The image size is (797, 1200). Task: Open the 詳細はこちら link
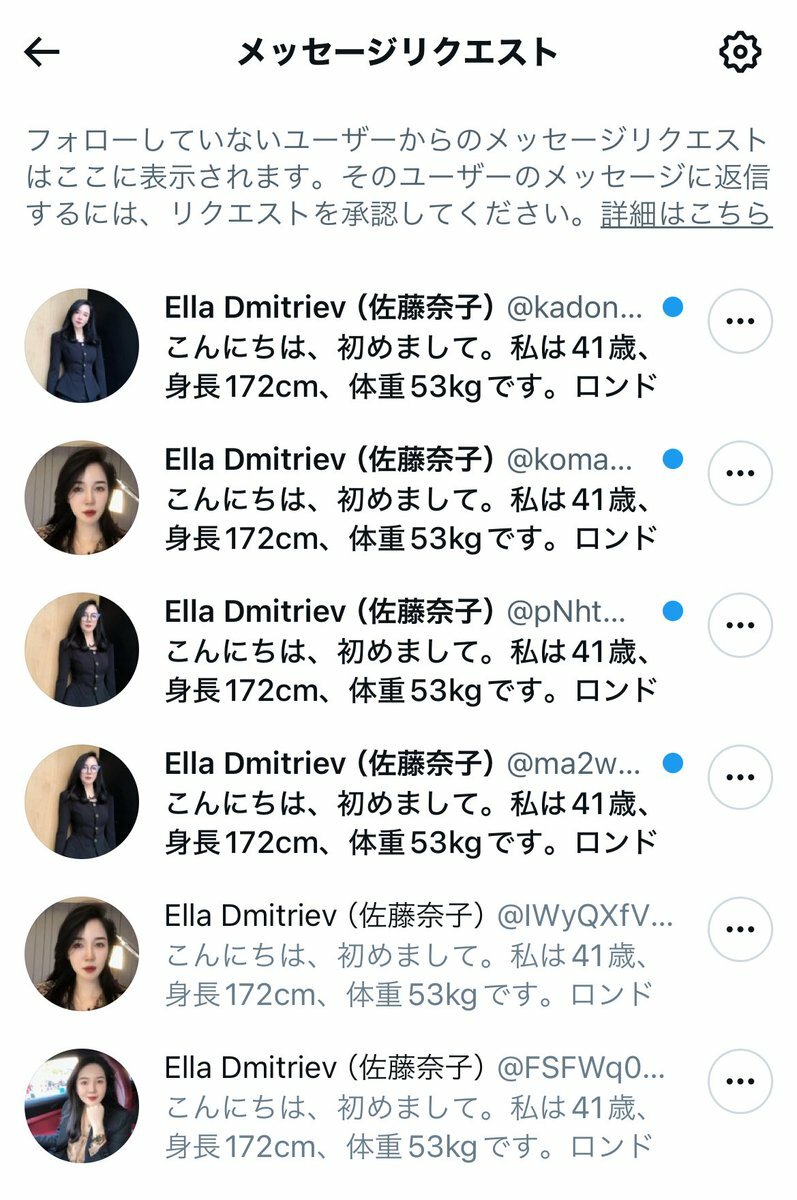tap(686, 215)
